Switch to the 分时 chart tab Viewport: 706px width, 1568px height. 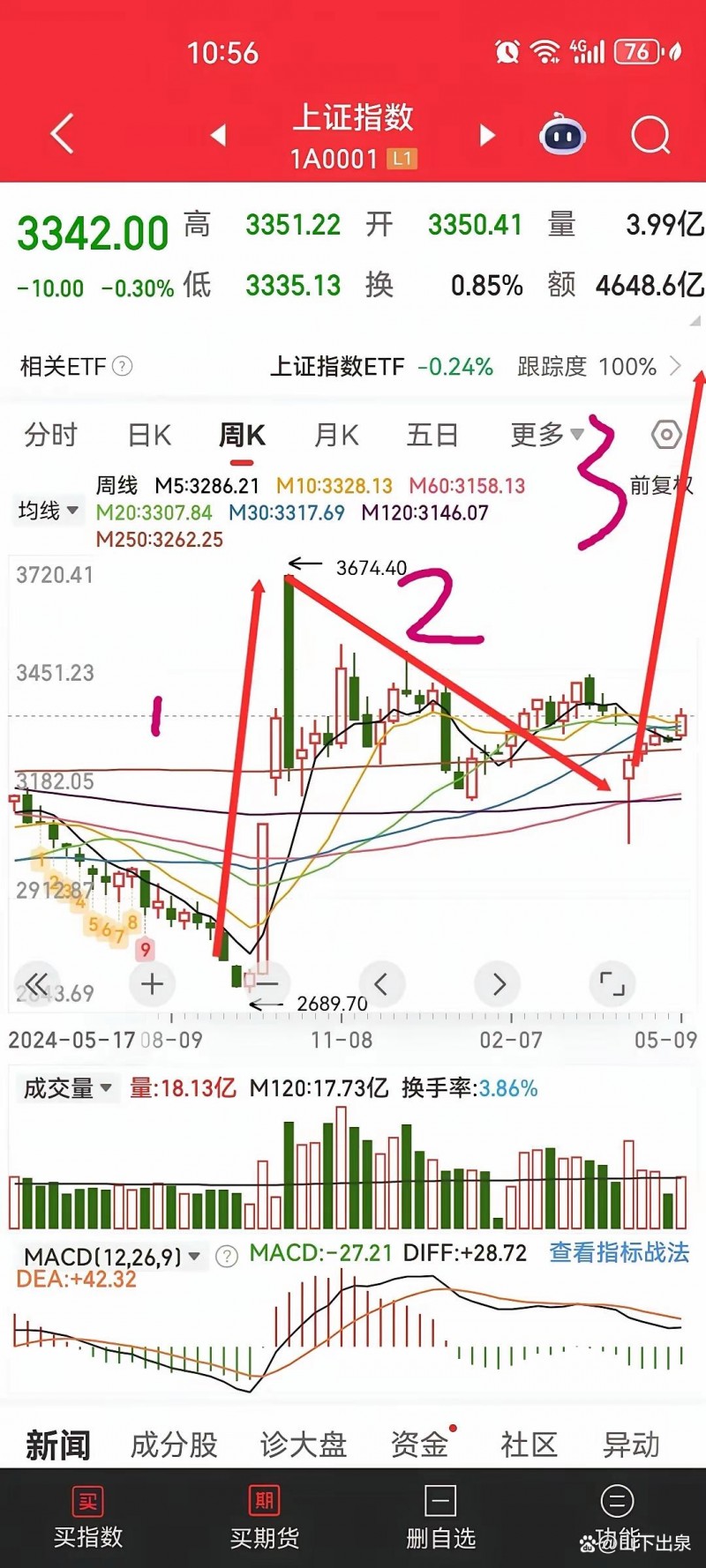tap(51, 435)
